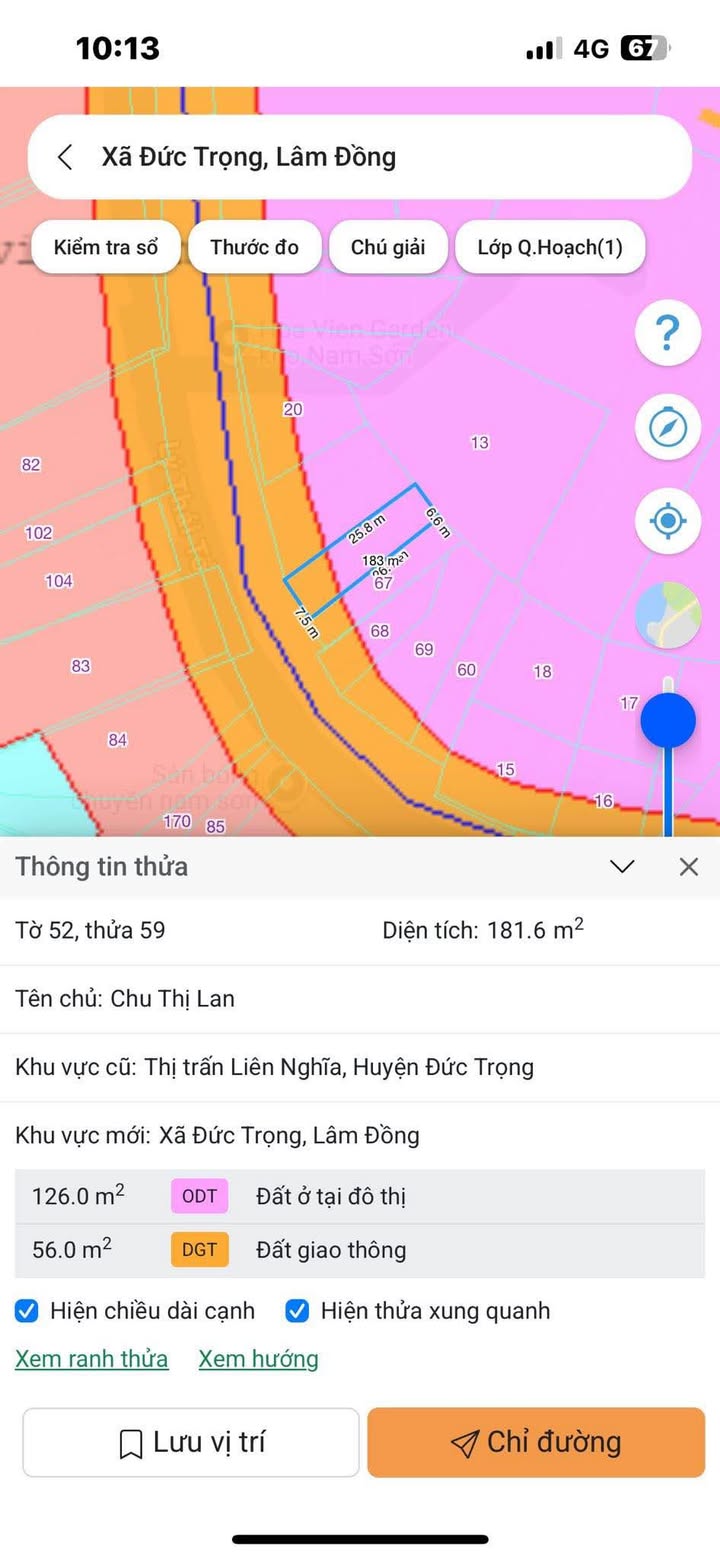Tap the blue zoom slider handle
The width and height of the screenshot is (720, 1559).
668,720
